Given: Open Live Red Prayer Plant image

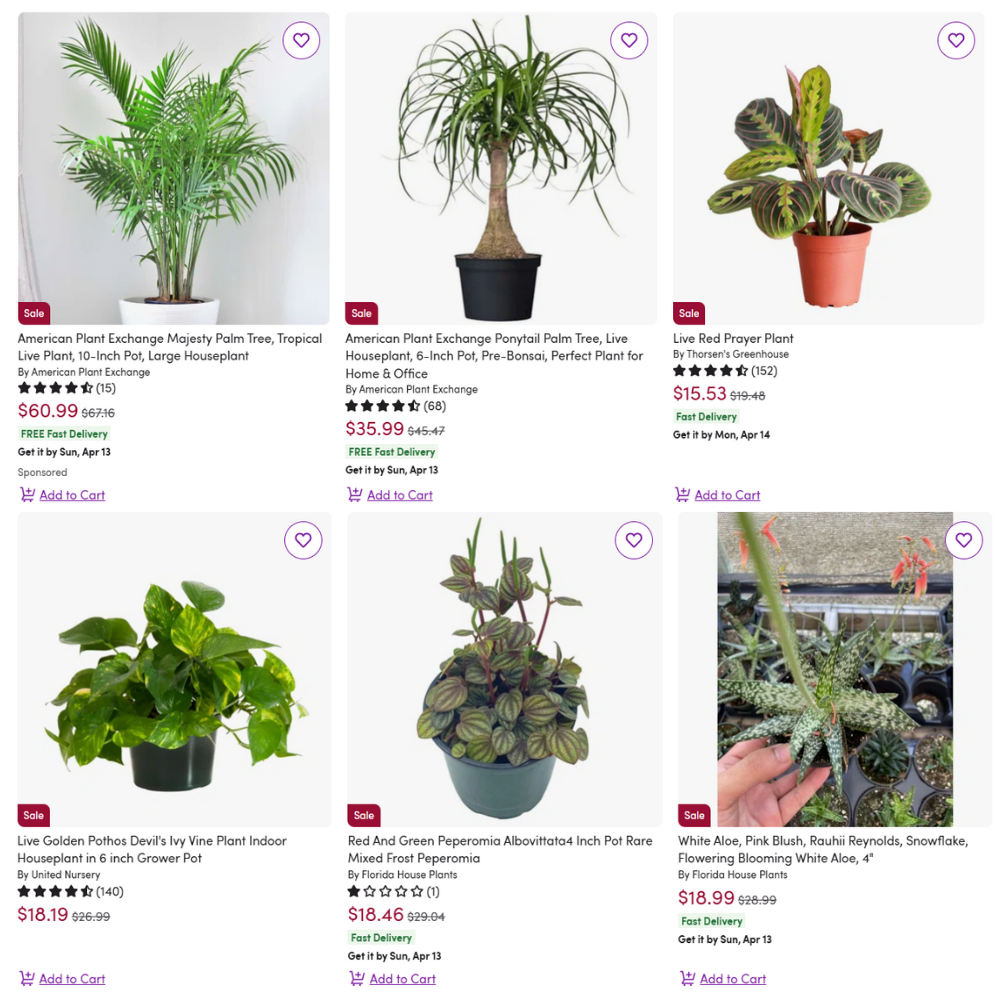Looking at the screenshot, I should coord(828,170).
